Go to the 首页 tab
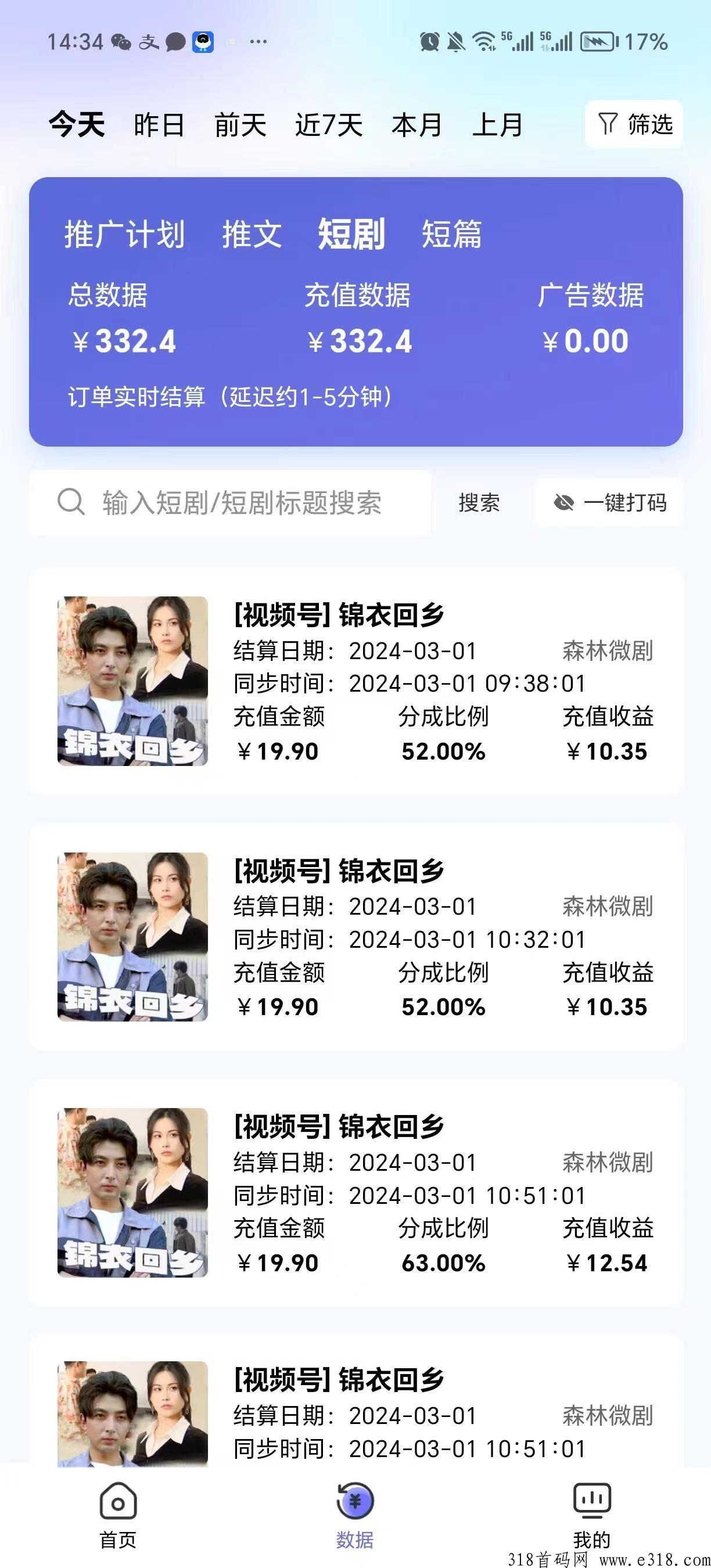The height and width of the screenshot is (1568, 711). coord(118,1516)
